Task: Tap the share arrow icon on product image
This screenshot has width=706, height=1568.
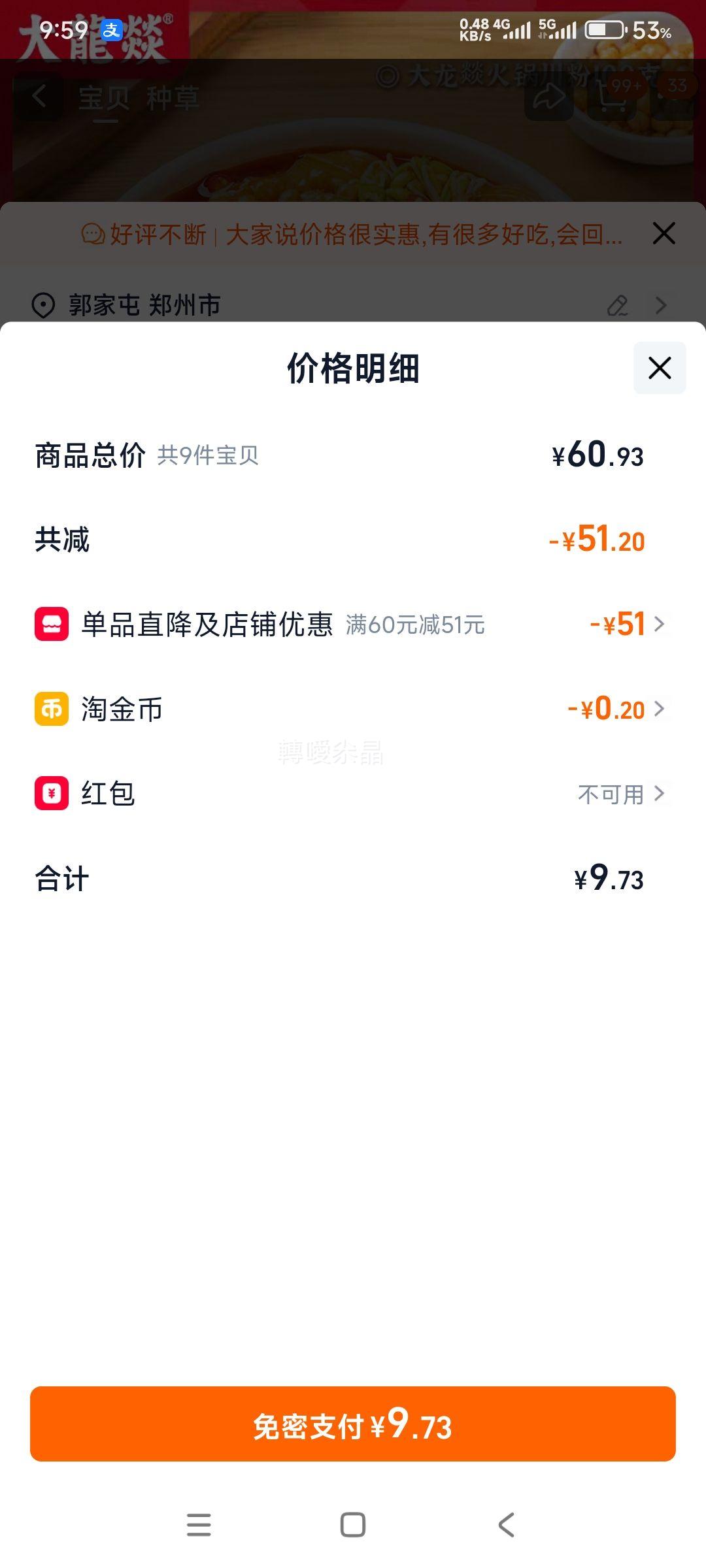Action: 549,97
